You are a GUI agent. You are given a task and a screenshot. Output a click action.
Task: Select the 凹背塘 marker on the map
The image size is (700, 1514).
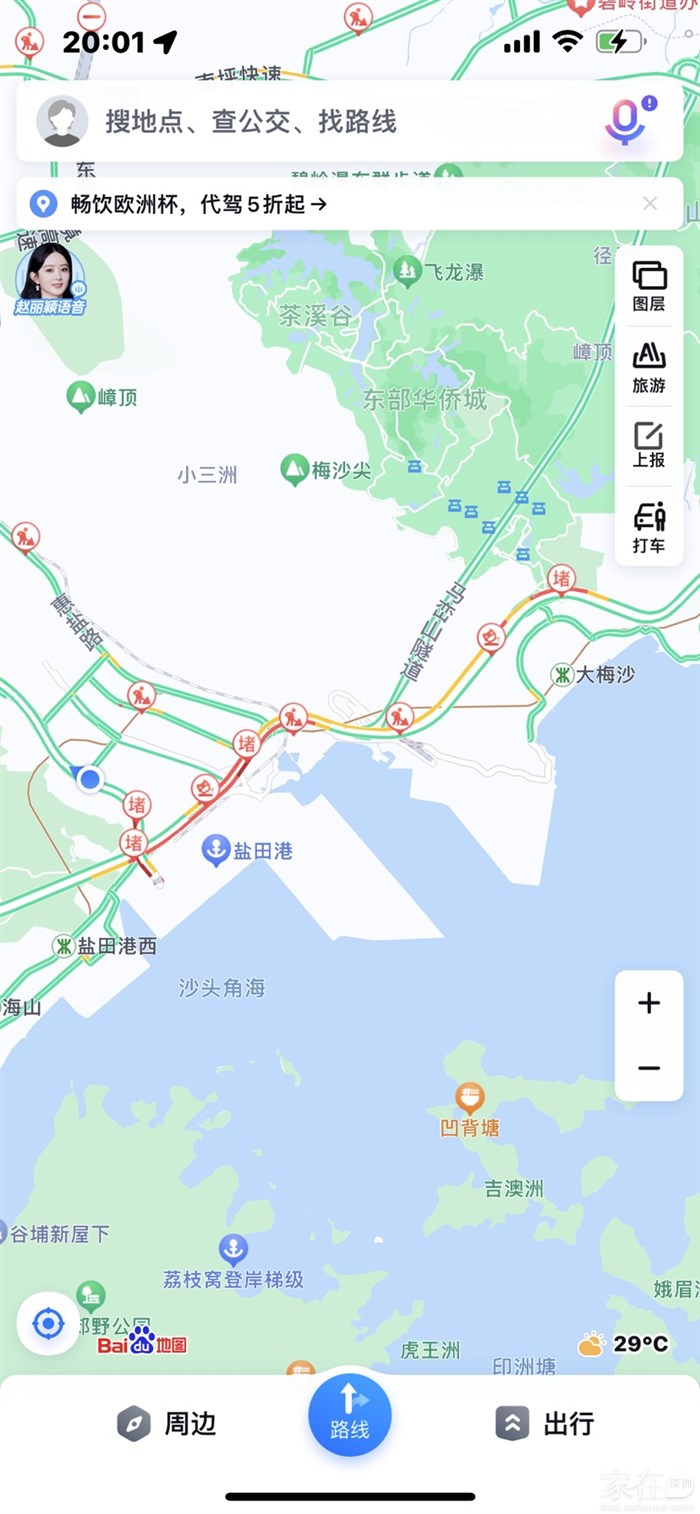[x=469, y=1099]
